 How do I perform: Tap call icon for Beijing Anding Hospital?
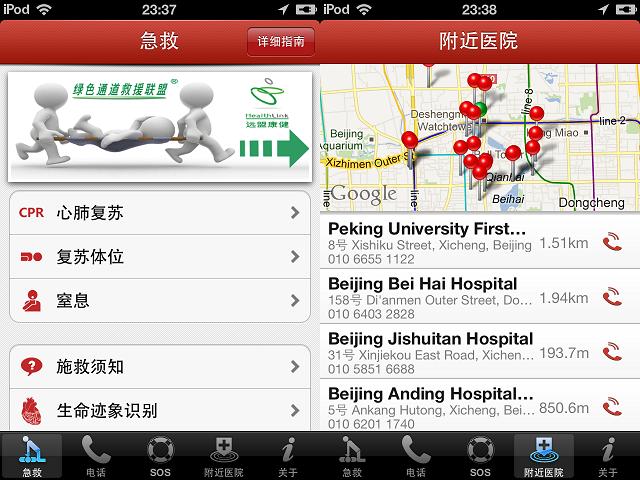point(612,406)
